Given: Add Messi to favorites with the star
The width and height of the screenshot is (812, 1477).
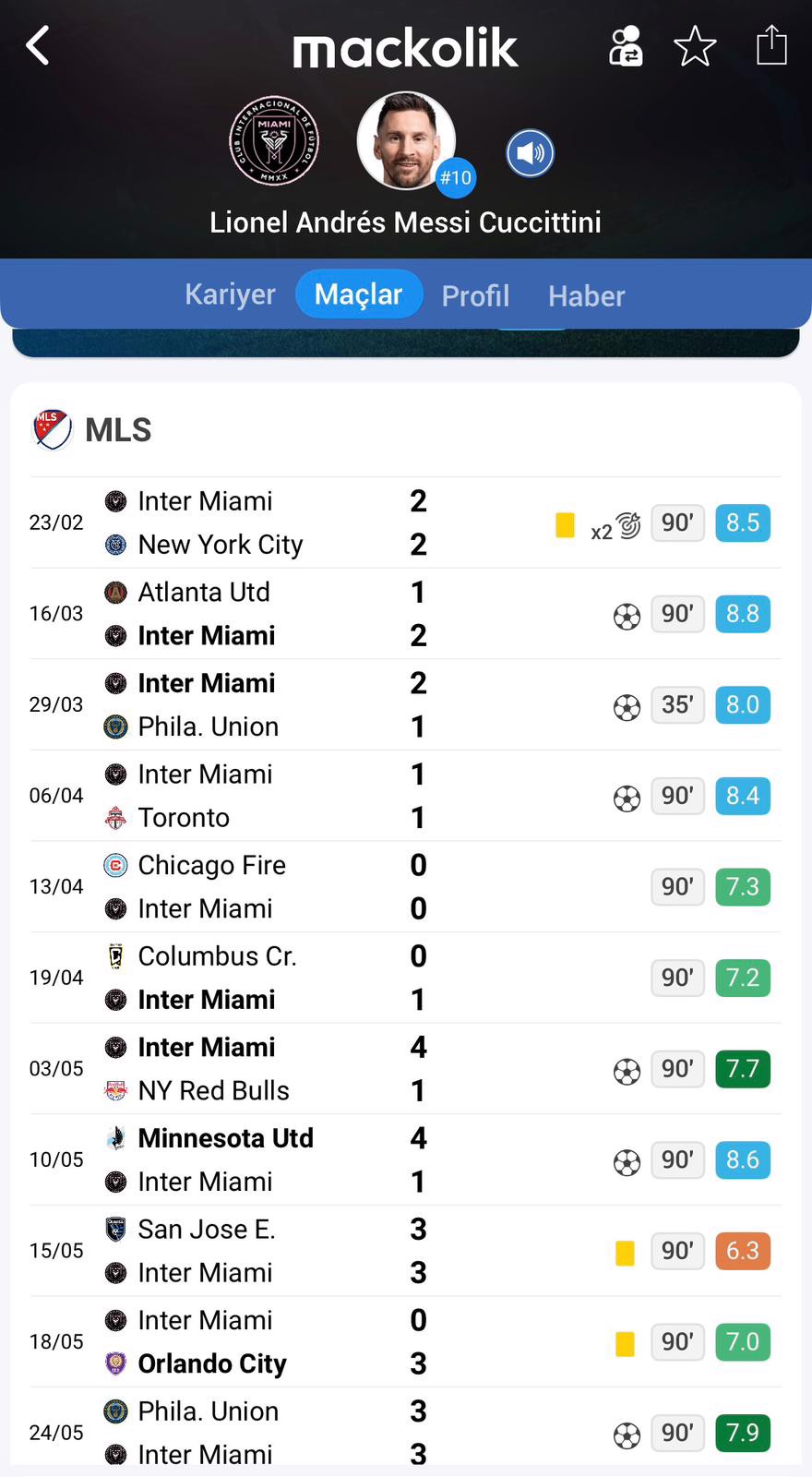Looking at the screenshot, I should pos(695,45).
